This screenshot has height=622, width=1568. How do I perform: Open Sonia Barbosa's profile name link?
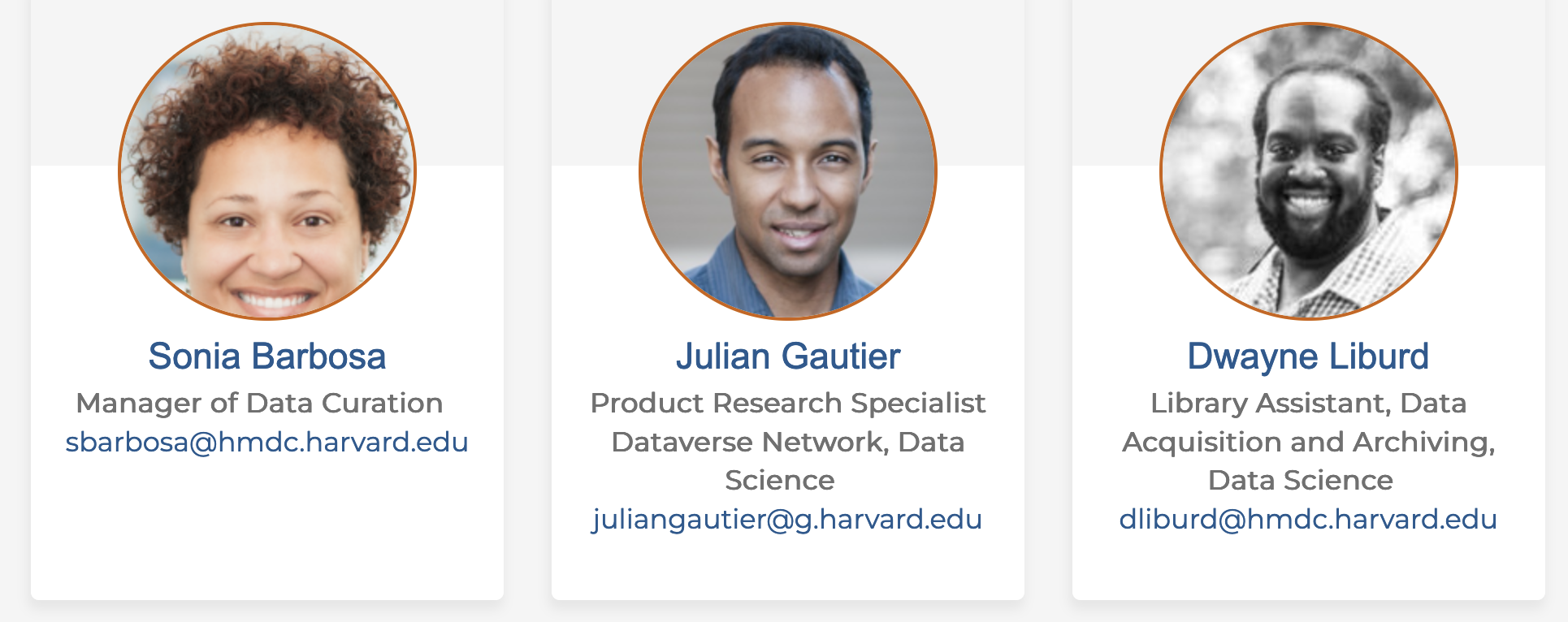pyautogui.click(x=267, y=356)
